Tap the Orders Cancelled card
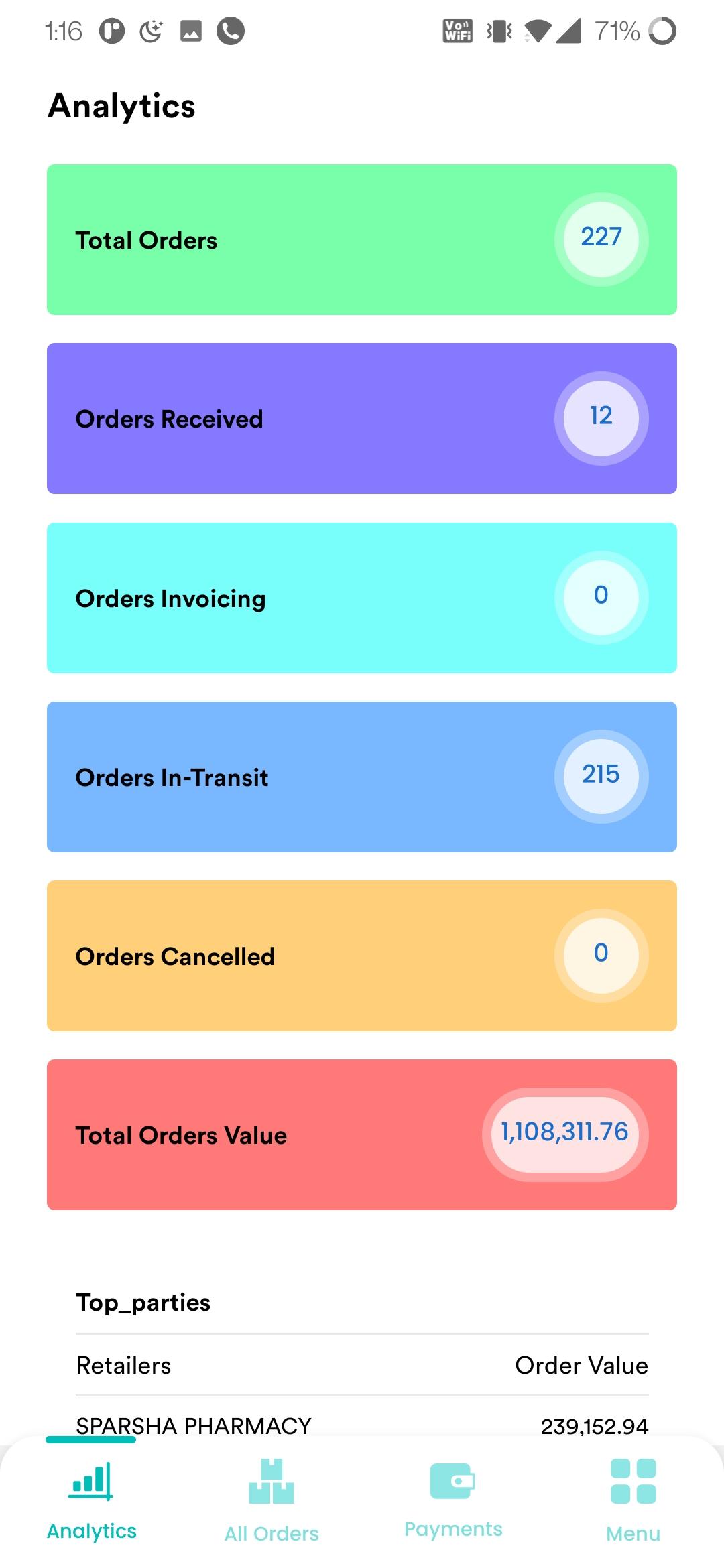 tap(362, 956)
